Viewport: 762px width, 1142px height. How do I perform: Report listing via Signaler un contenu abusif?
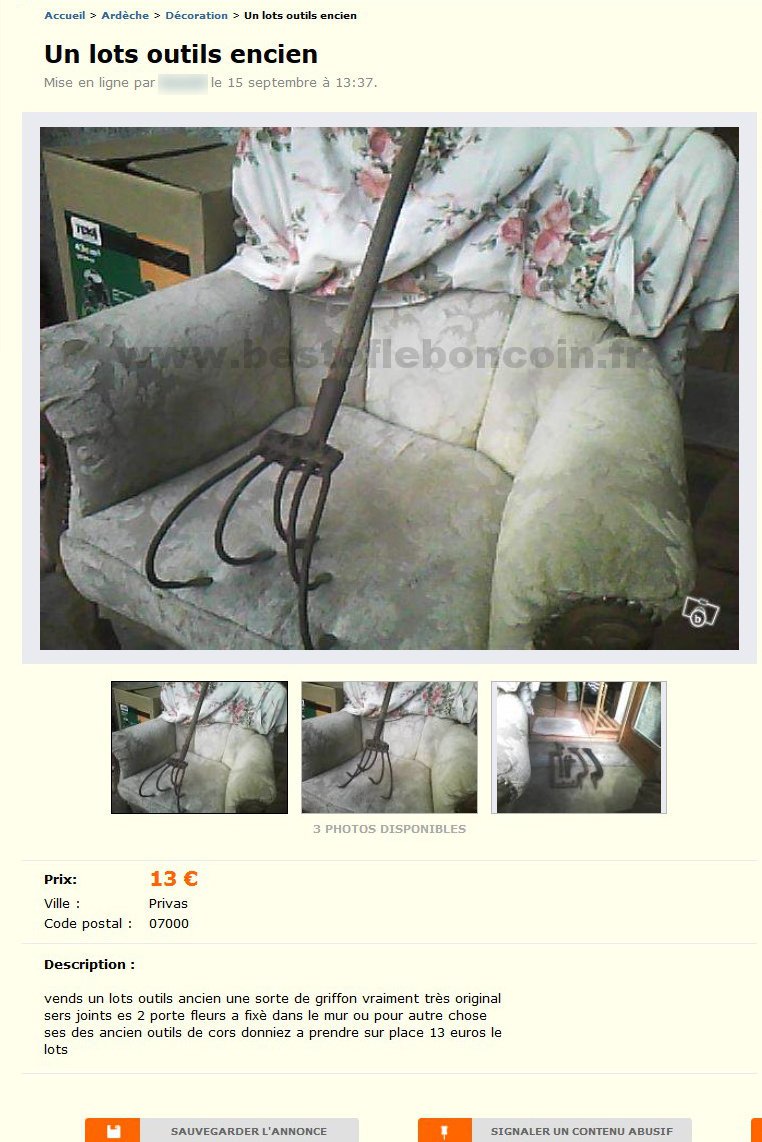pos(555,1131)
